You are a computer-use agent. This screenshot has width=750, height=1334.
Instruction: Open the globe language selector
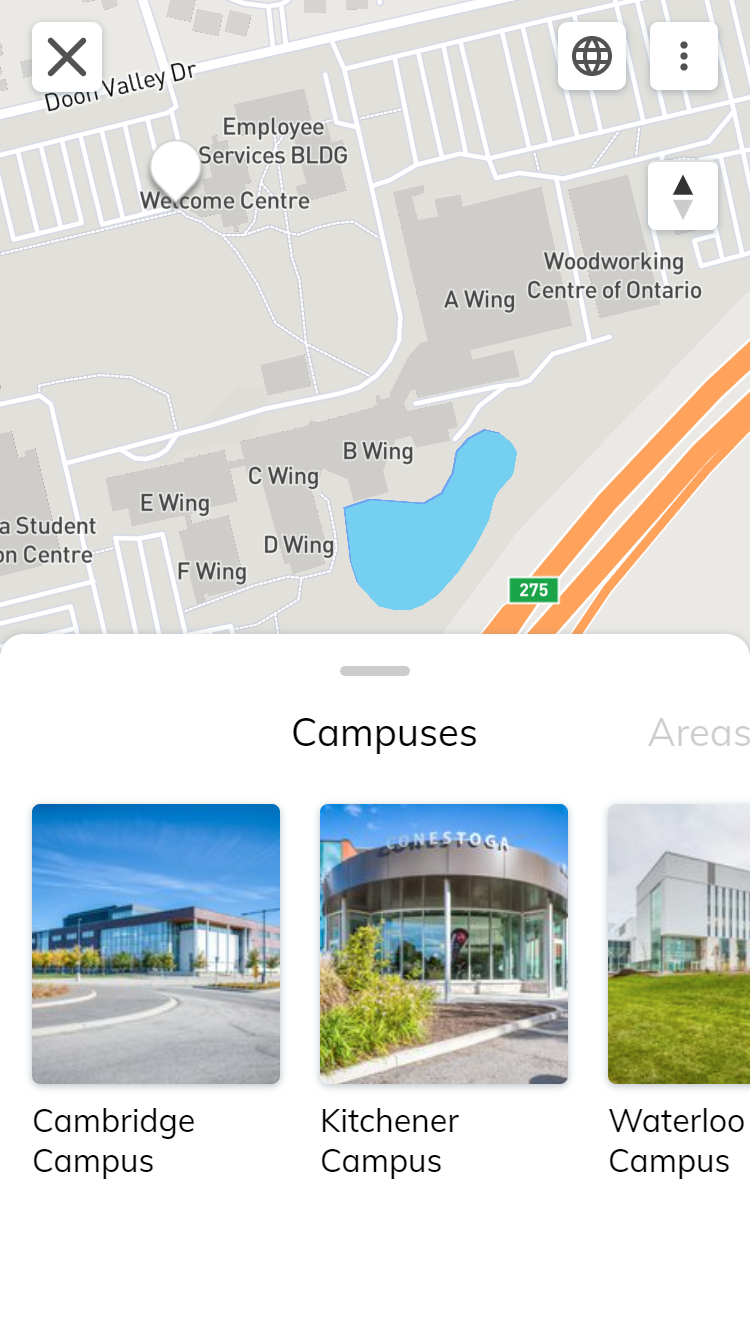click(592, 57)
